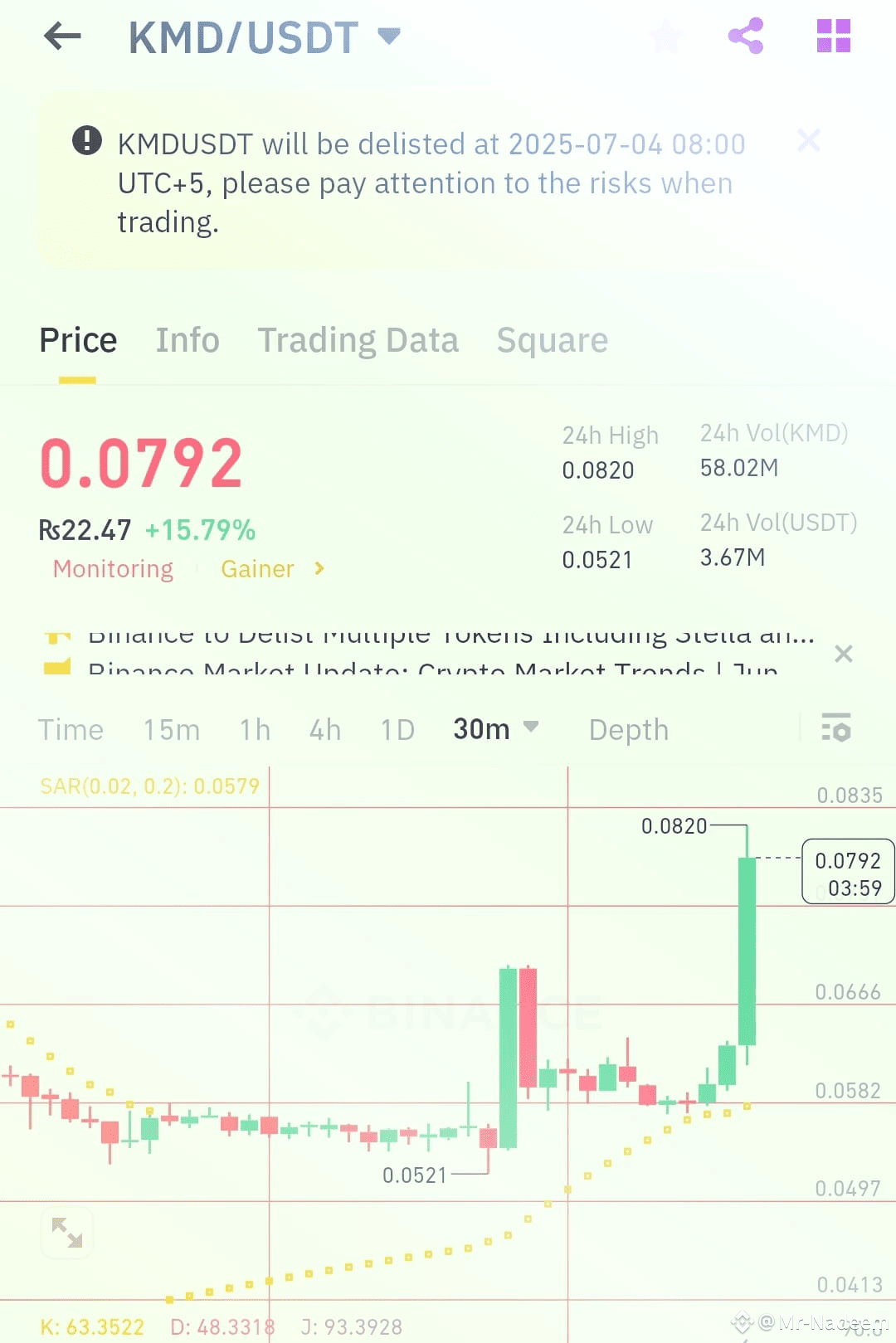Open the Info tab
The width and height of the screenshot is (896, 1343).
click(x=187, y=340)
